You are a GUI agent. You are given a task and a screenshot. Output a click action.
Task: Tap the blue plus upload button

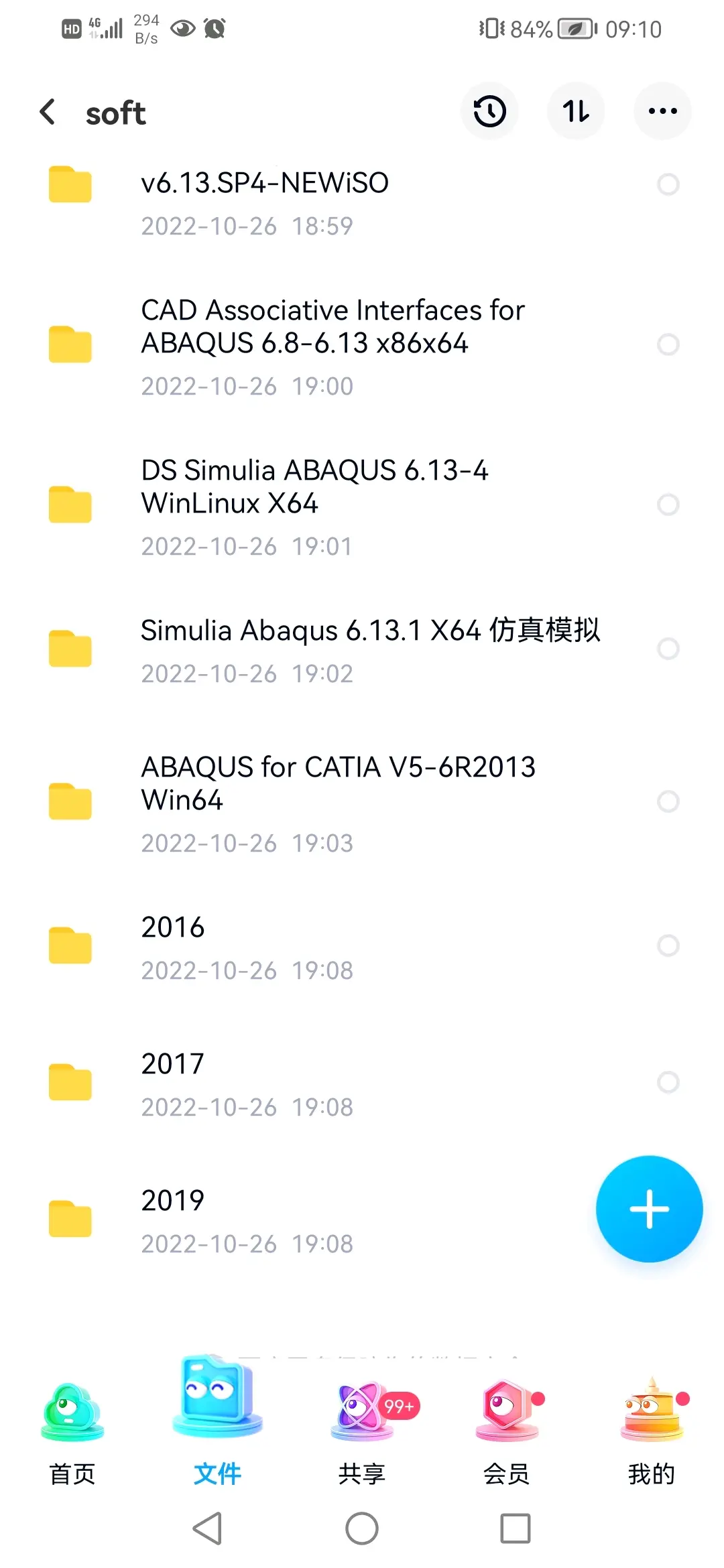tap(649, 1209)
